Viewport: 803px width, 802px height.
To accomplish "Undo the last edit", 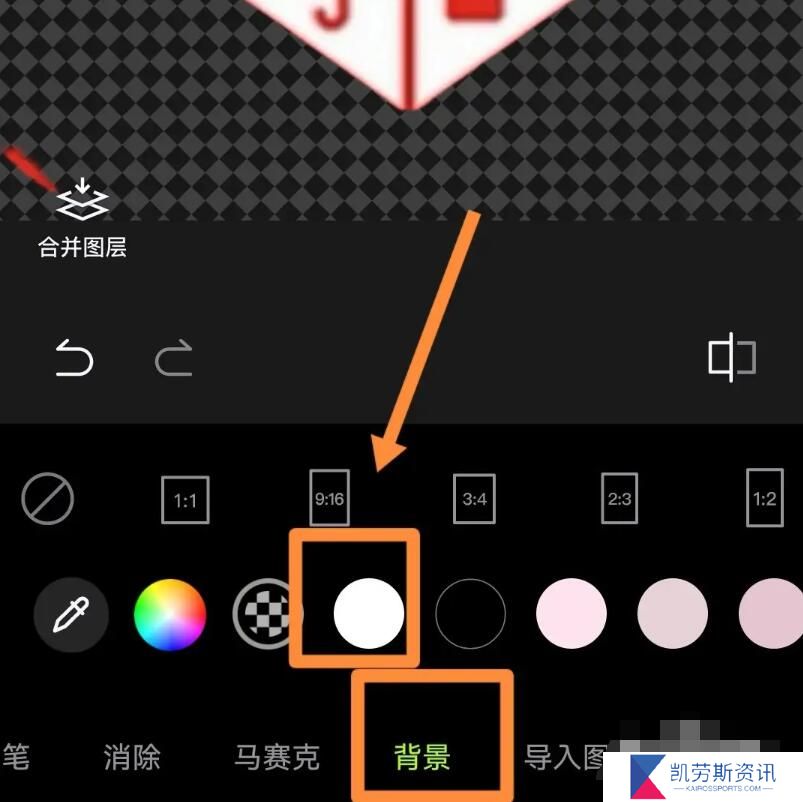I will [x=74, y=358].
